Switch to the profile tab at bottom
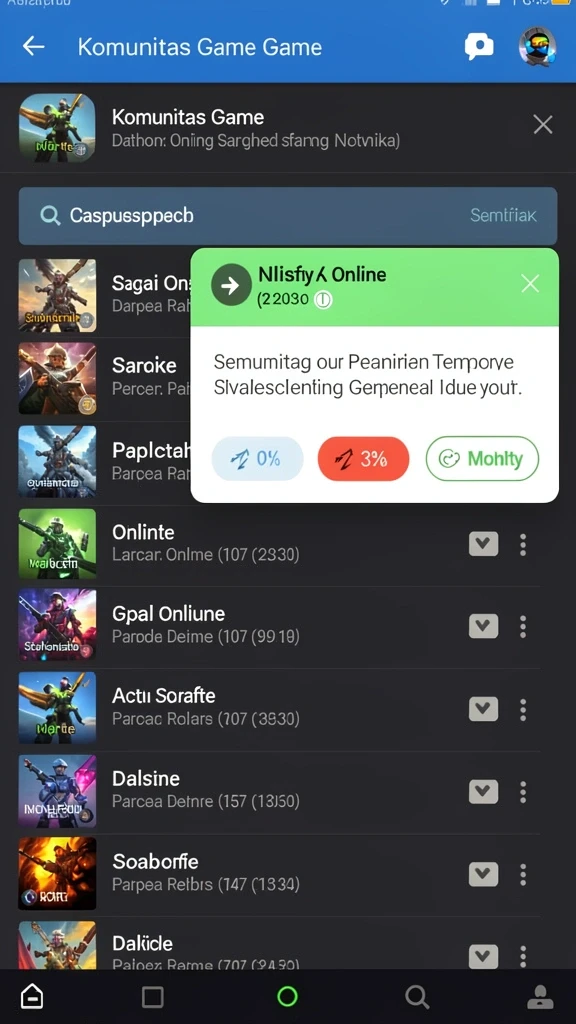The image size is (576, 1024). [540, 997]
